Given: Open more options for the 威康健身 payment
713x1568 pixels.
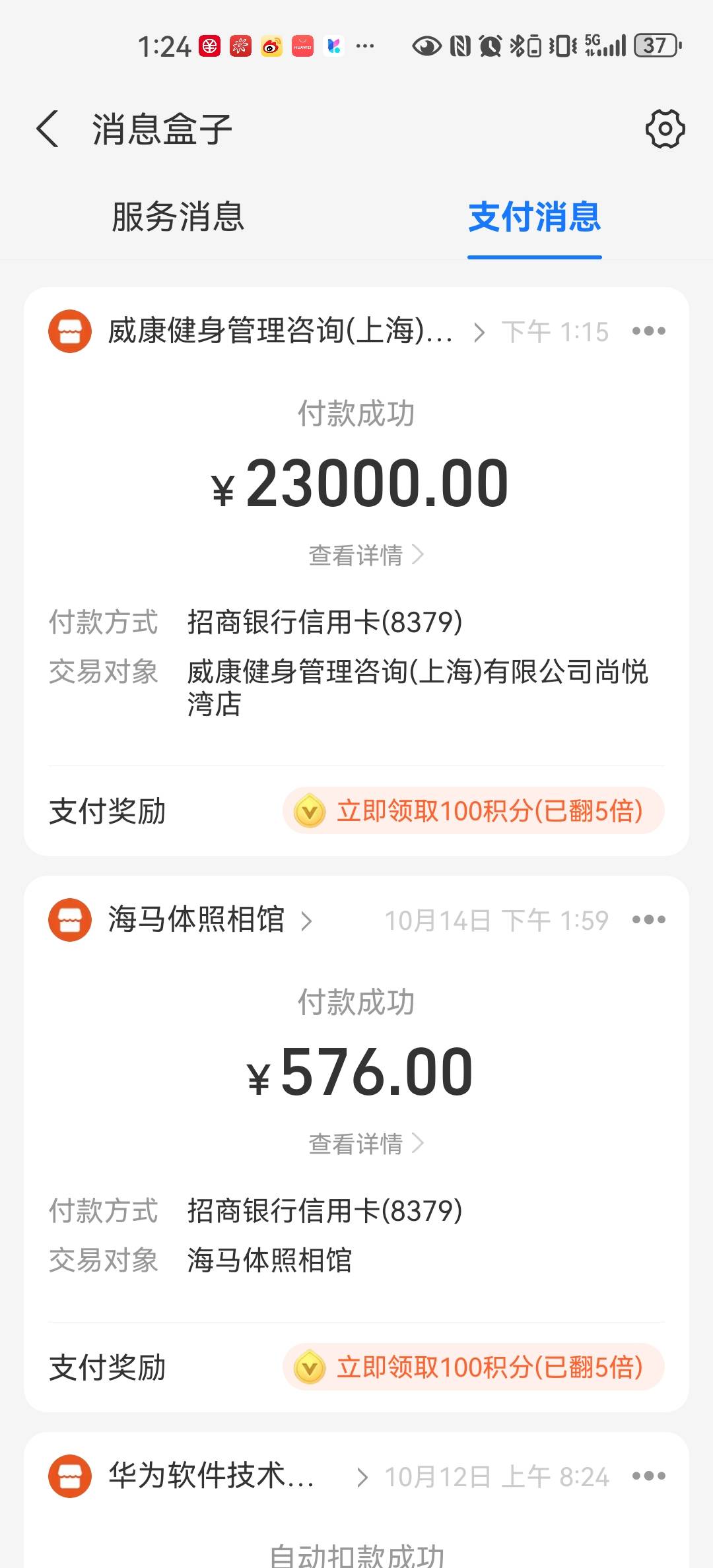Looking at the screenshot, I should pos(648,331).
